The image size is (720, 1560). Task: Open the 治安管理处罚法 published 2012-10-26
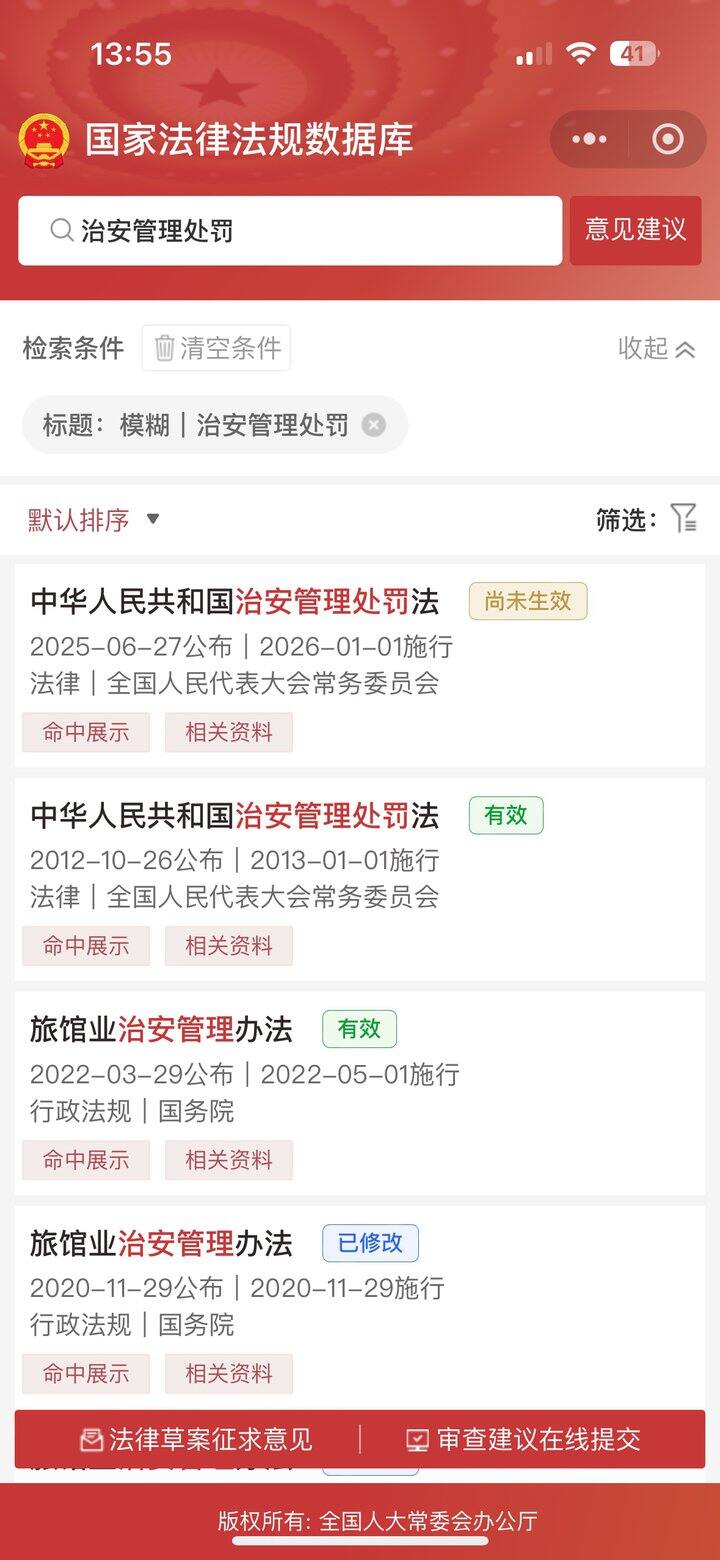235,816
